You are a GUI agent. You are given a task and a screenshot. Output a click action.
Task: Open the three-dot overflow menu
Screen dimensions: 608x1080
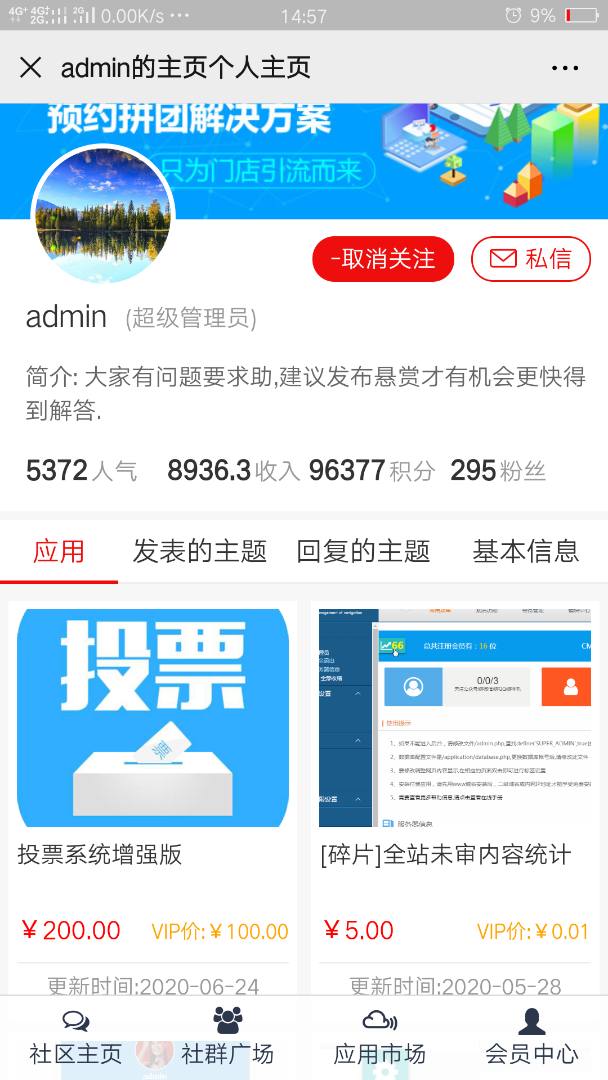click(564, 68)
